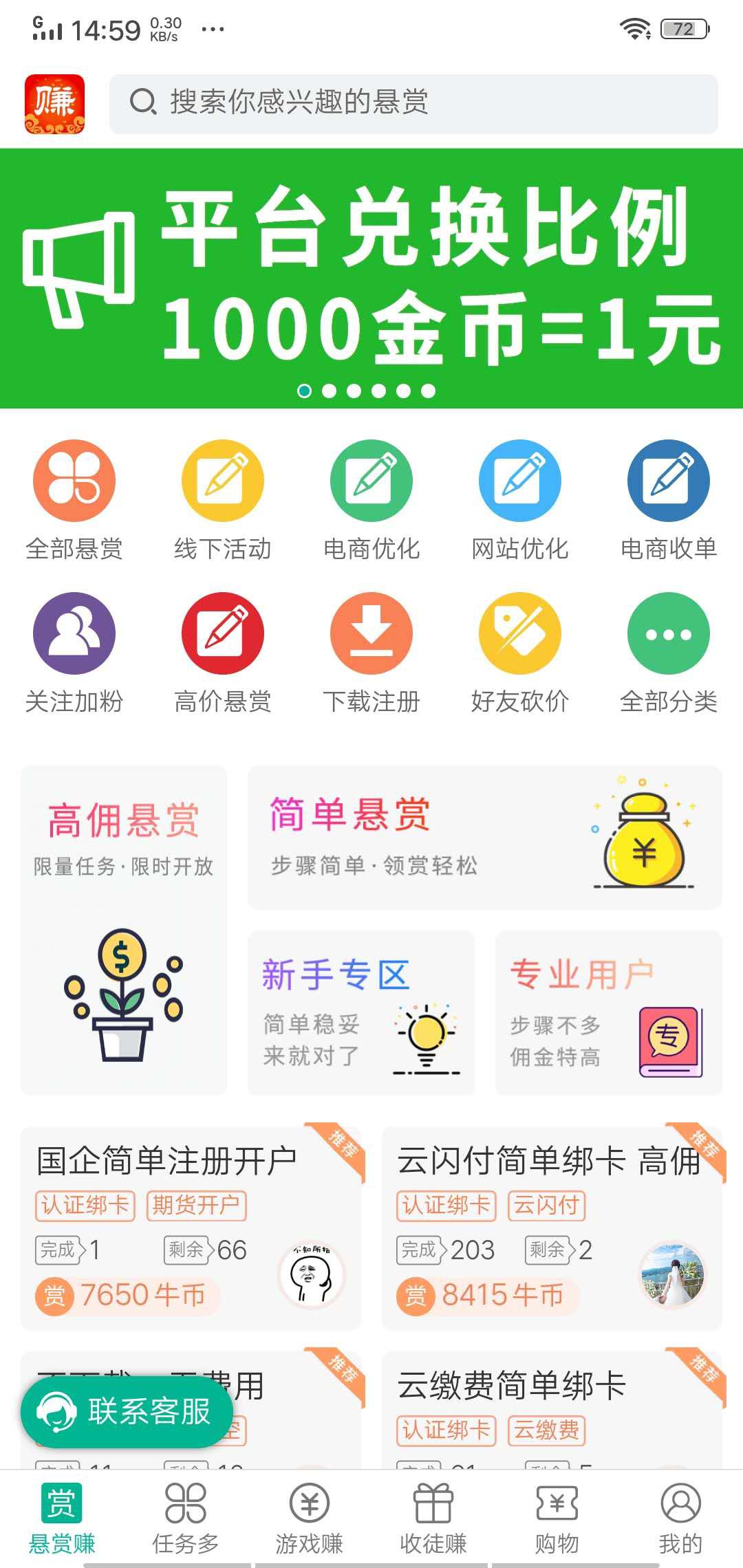Show 全部分类 with the ellipsis icon

tap(669, 634)
